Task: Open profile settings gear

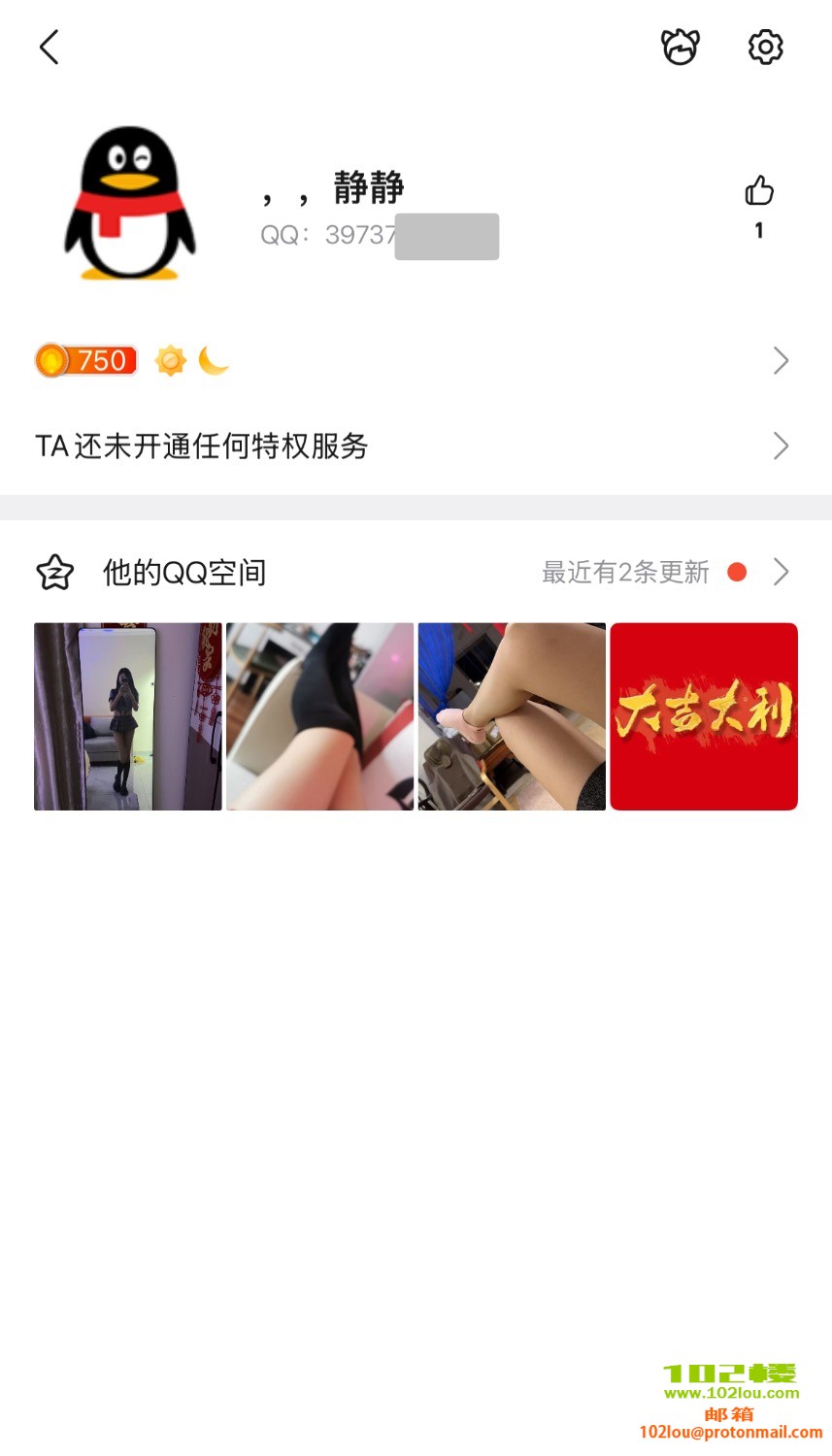Action: coord(765,47)
